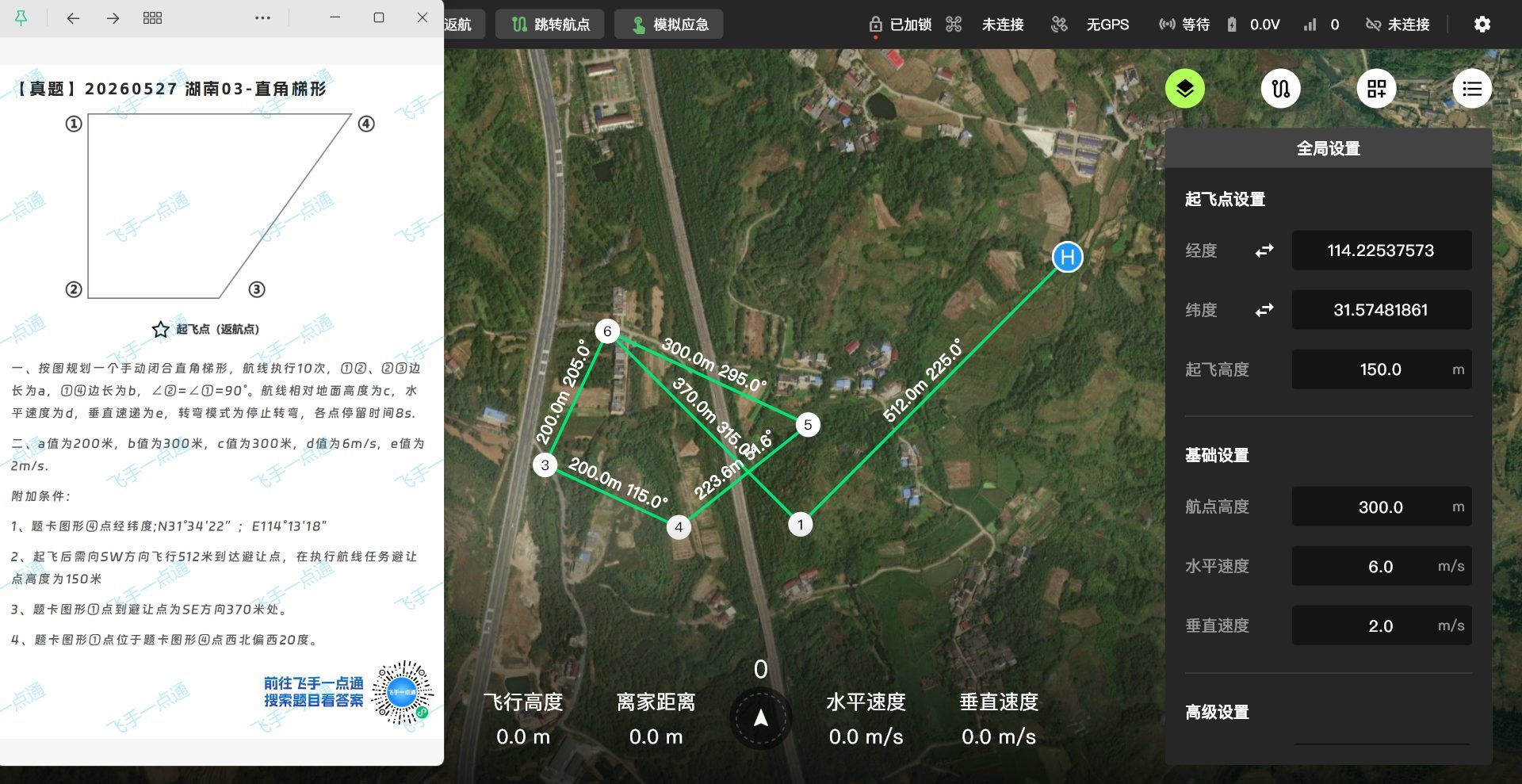1522x784 pixels.
Task: Open the window's three-dot more menu
Action: coord(262,17)
